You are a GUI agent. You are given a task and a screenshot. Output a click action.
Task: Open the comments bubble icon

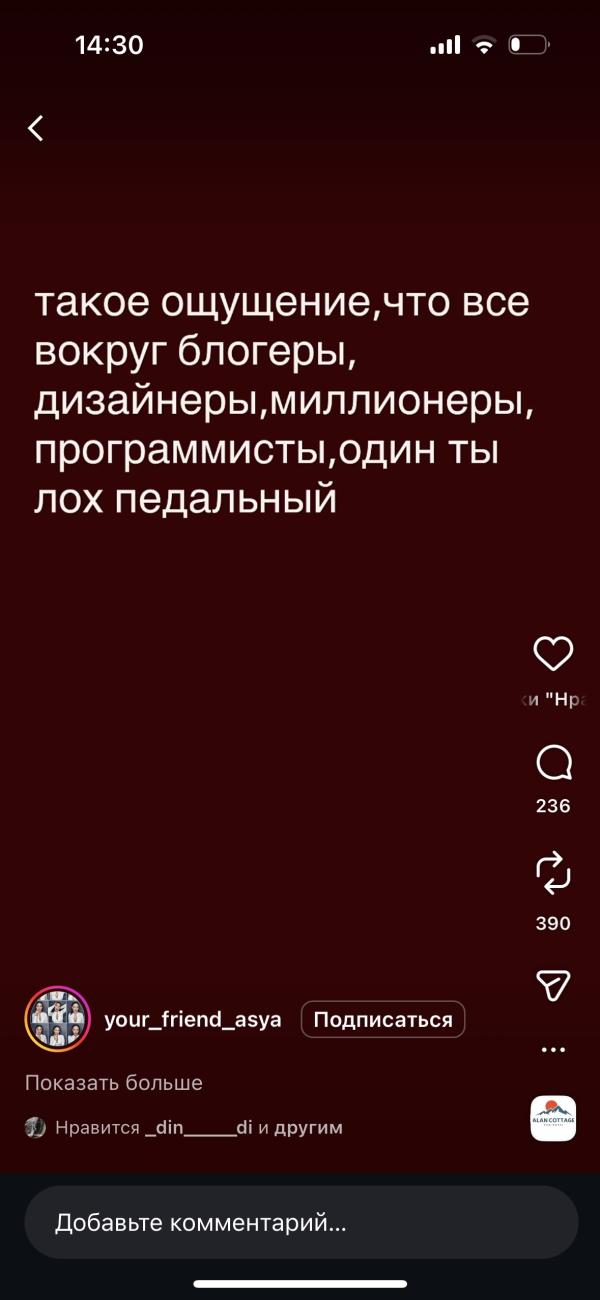coord(553,766)
